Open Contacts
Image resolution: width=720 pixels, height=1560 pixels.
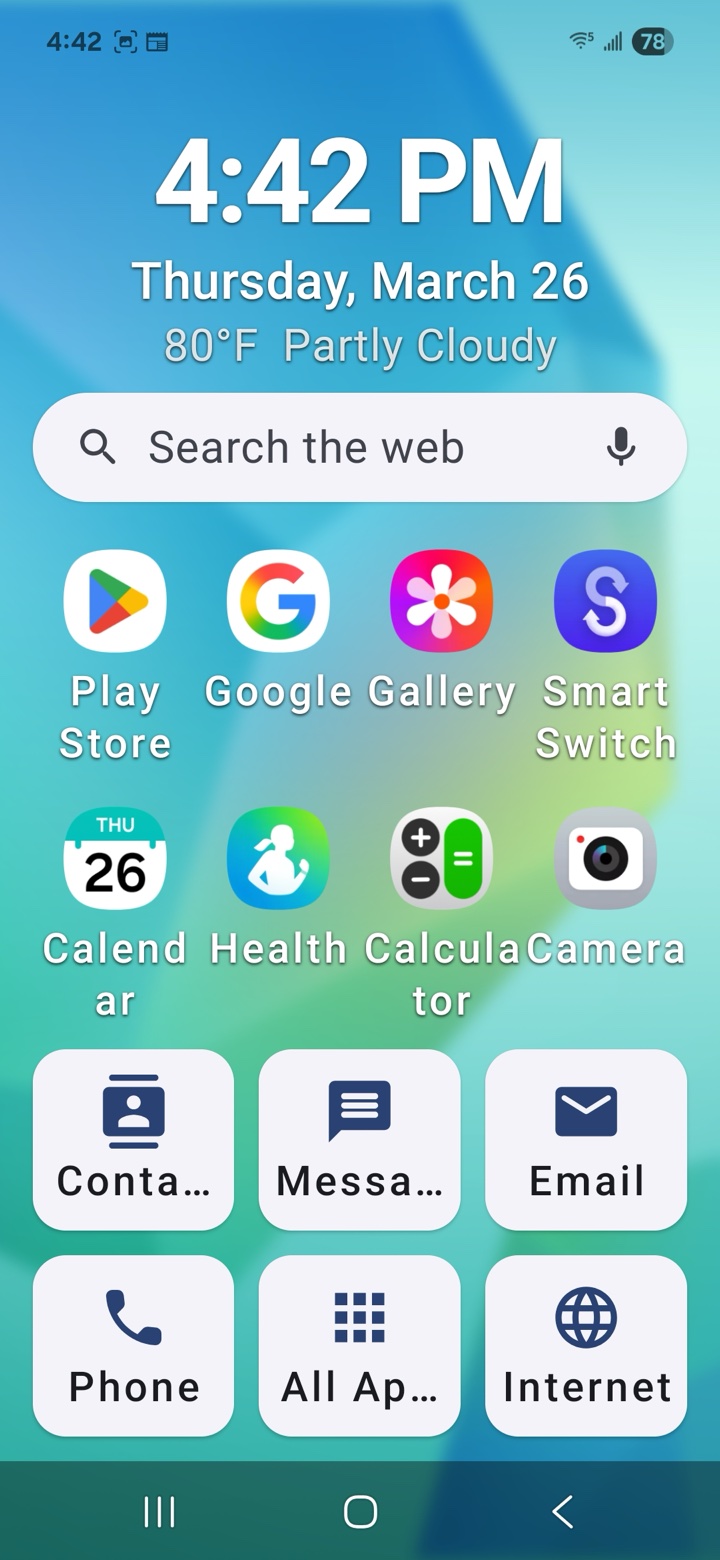pos(133,1140)
